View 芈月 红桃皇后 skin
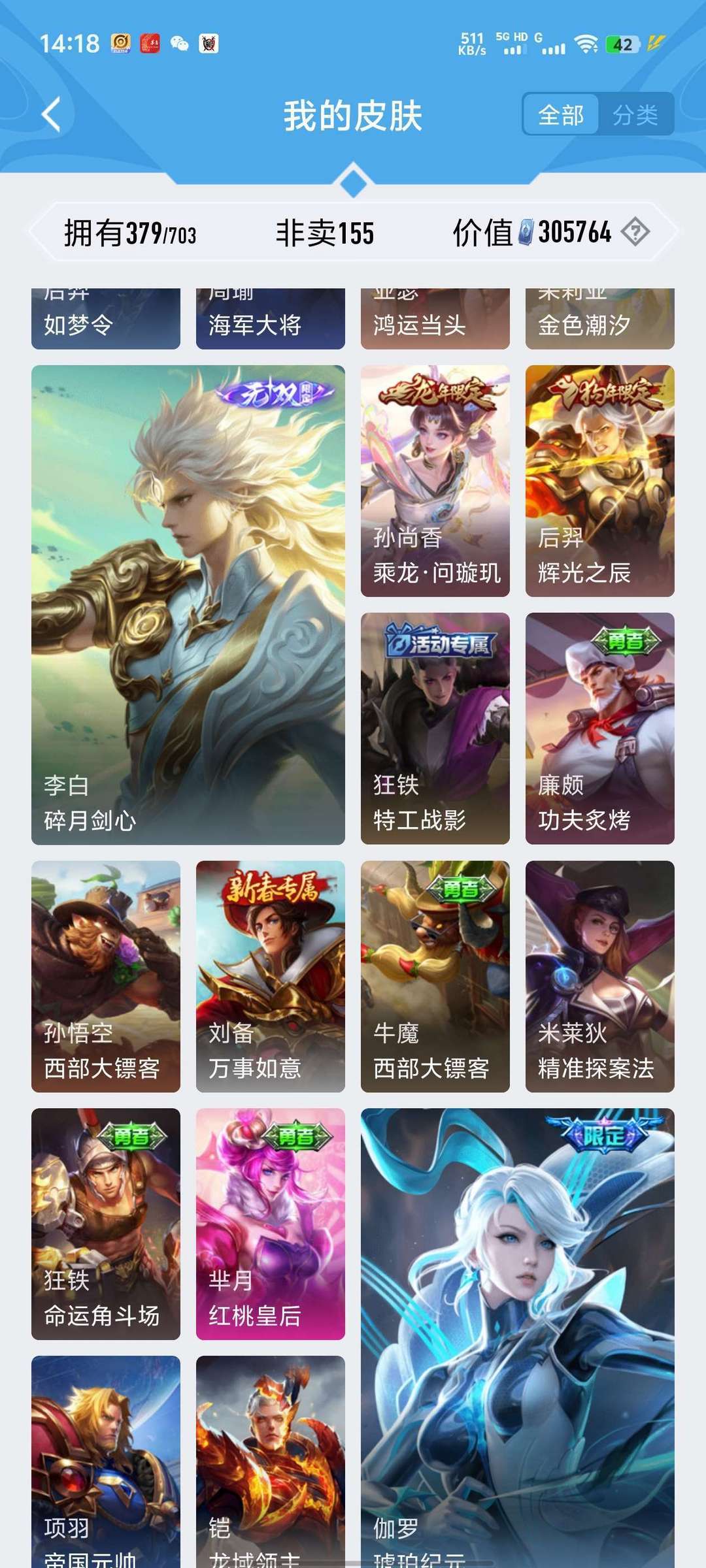 point(271,1224)
